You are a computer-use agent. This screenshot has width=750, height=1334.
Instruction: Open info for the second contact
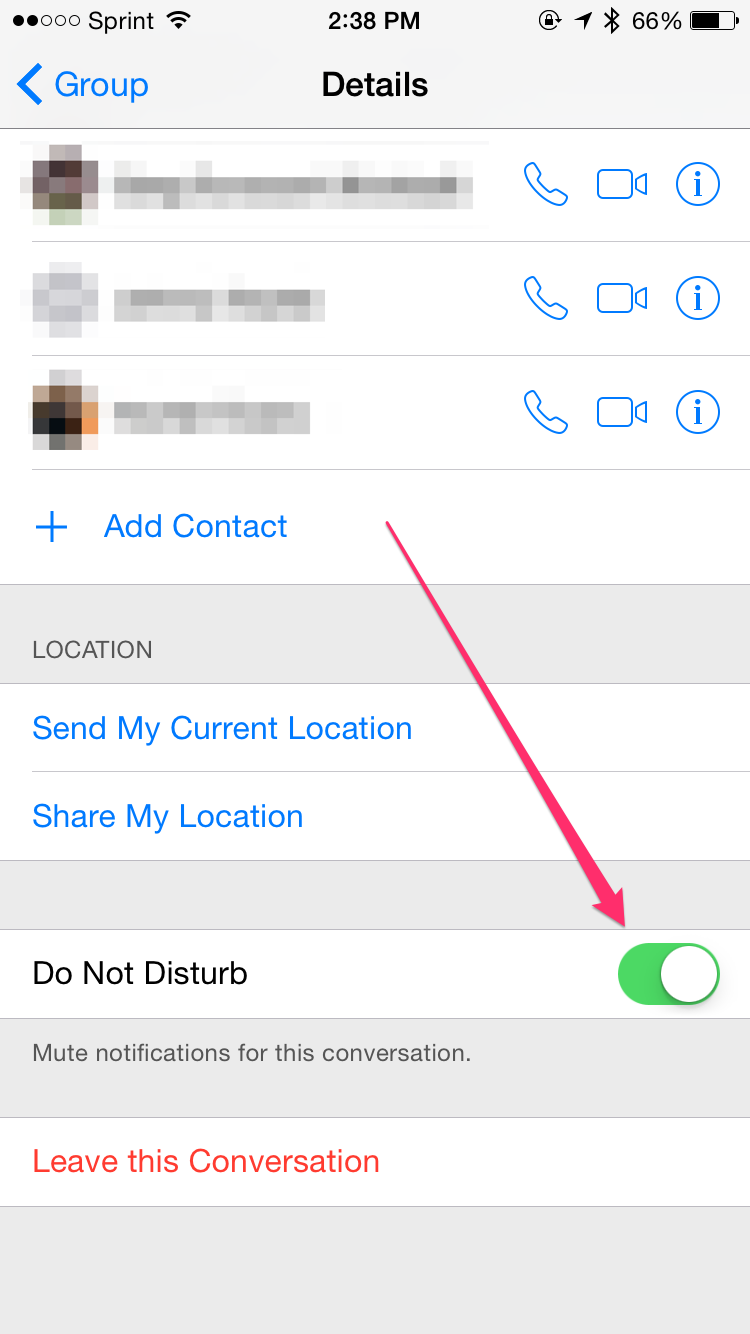coord(698,298)
